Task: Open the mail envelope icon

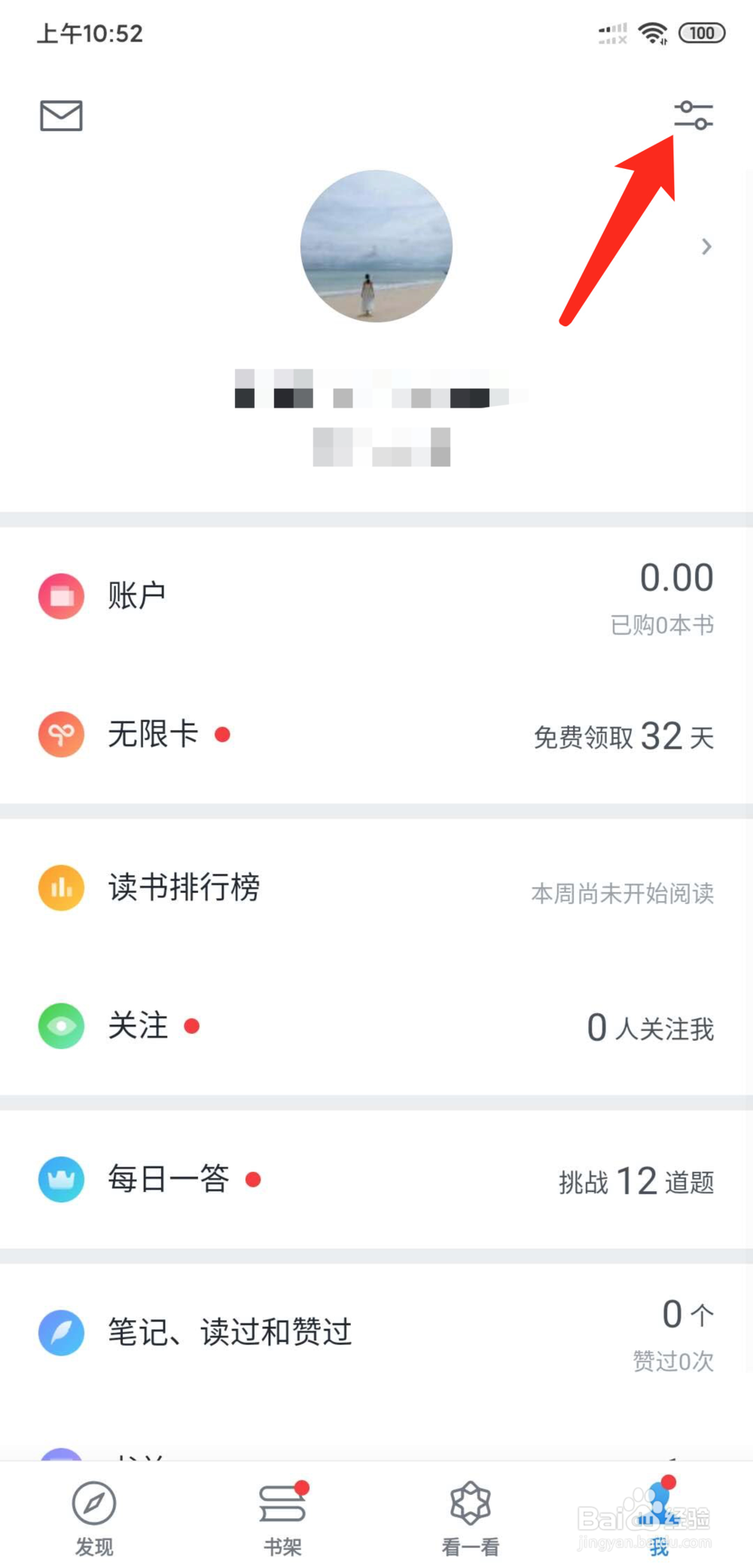Action: point(61,115)
